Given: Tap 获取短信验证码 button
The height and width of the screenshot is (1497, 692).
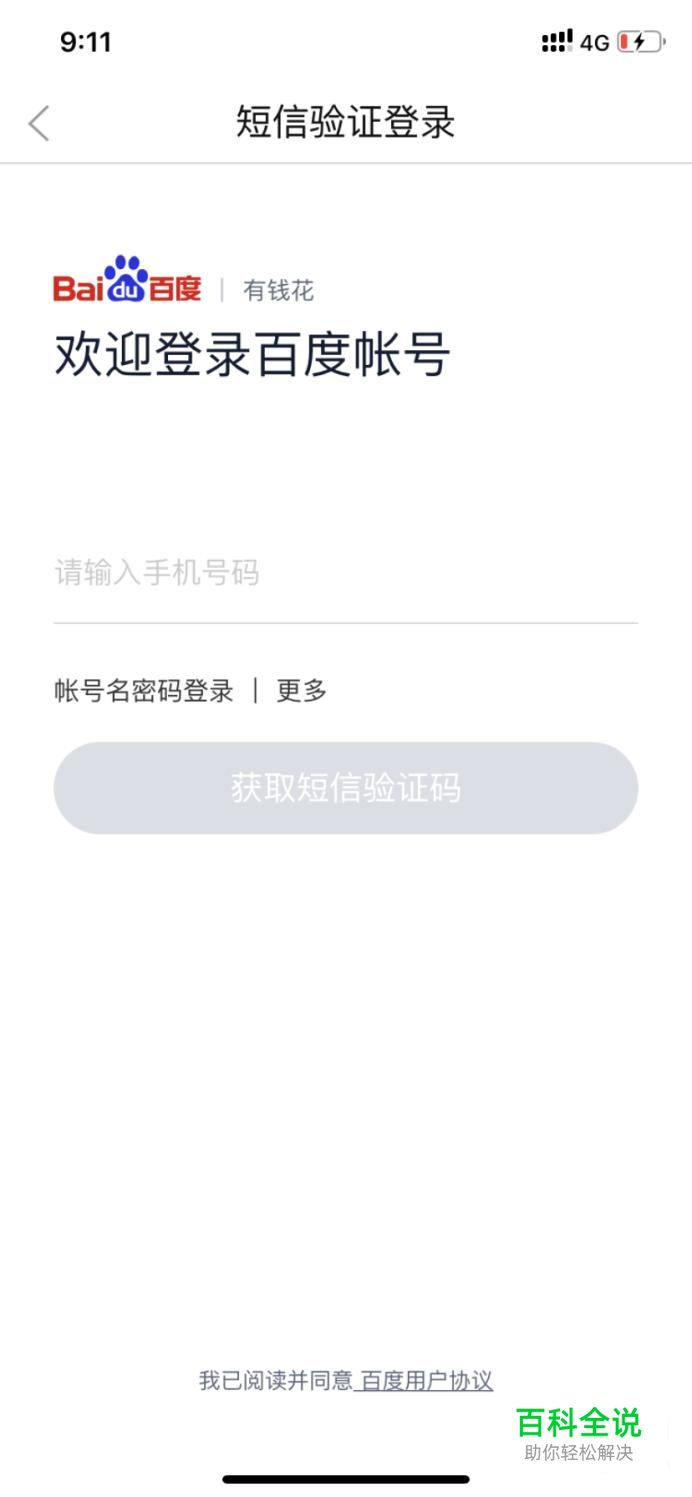Looking at the screenshot, I should click(x=345, y=788).
